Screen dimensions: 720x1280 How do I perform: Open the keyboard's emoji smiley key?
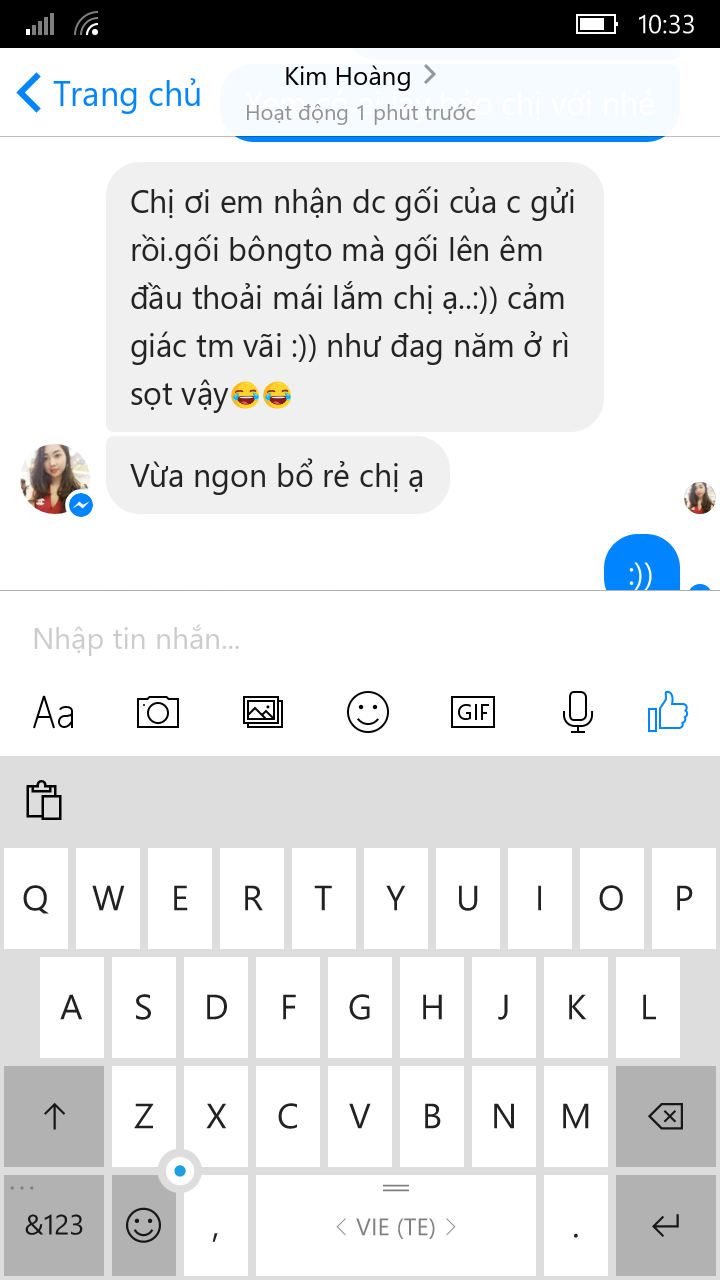click(144, 1225)
